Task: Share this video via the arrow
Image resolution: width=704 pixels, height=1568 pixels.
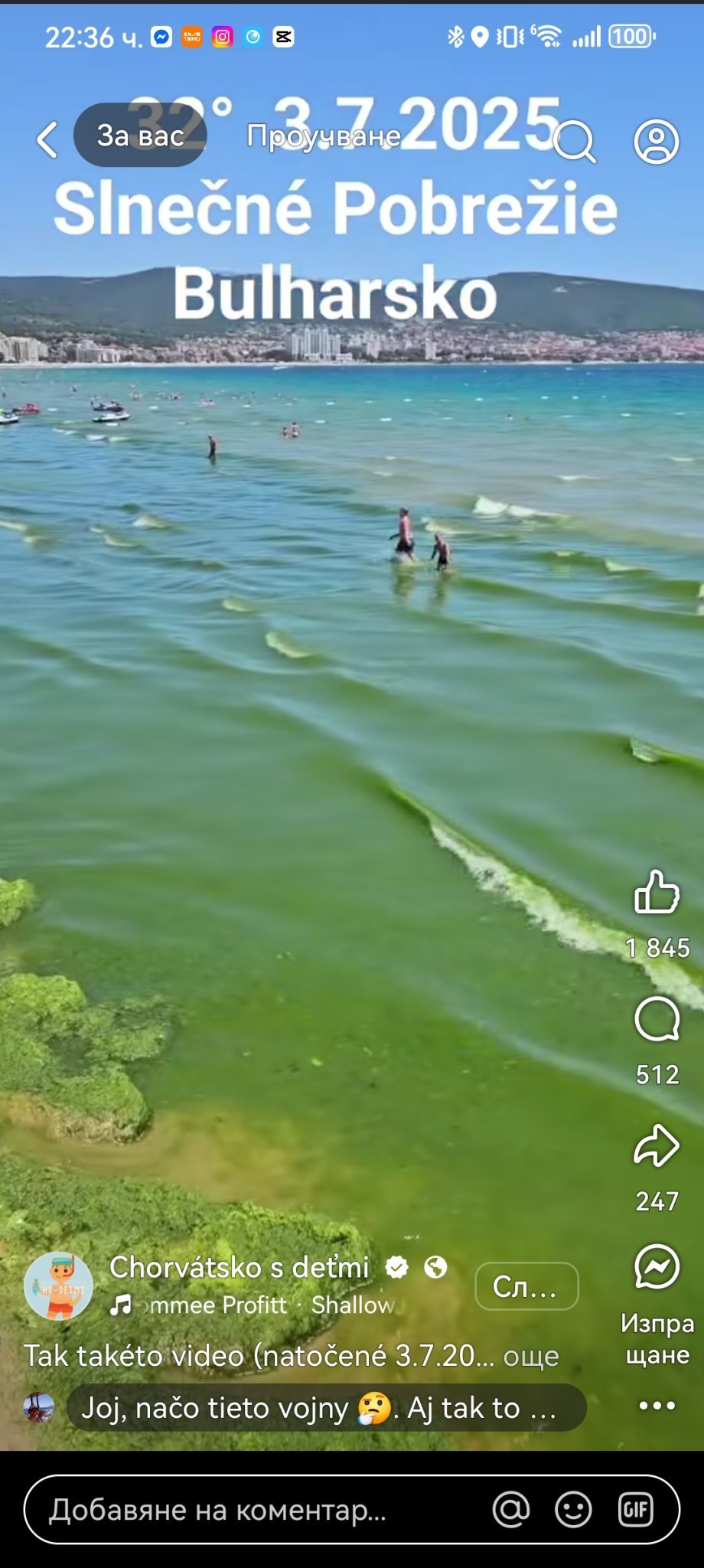Action: pyautogui.click(x=657, y=1146)
